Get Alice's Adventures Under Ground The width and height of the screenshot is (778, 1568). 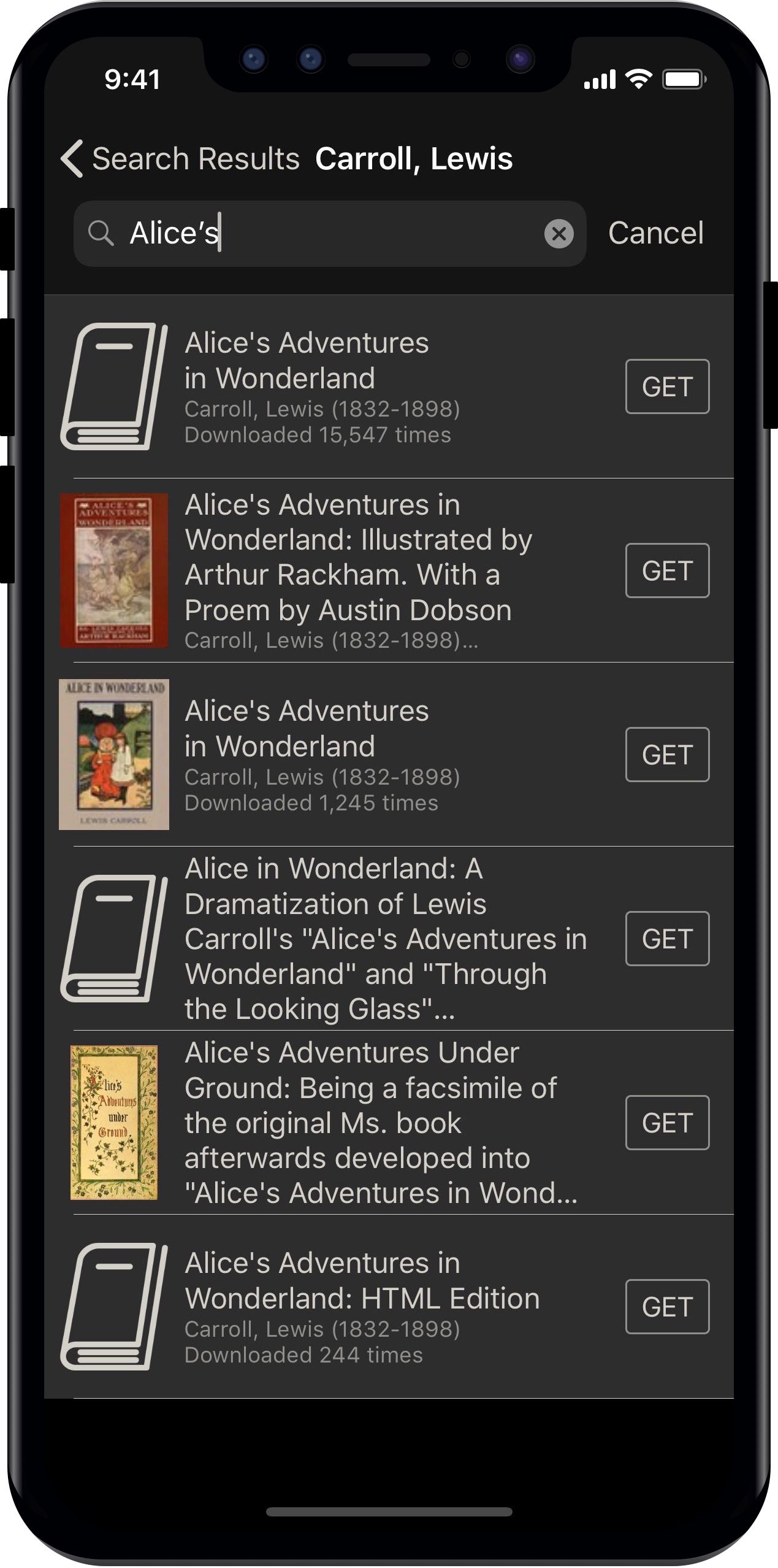(667, 1123)
